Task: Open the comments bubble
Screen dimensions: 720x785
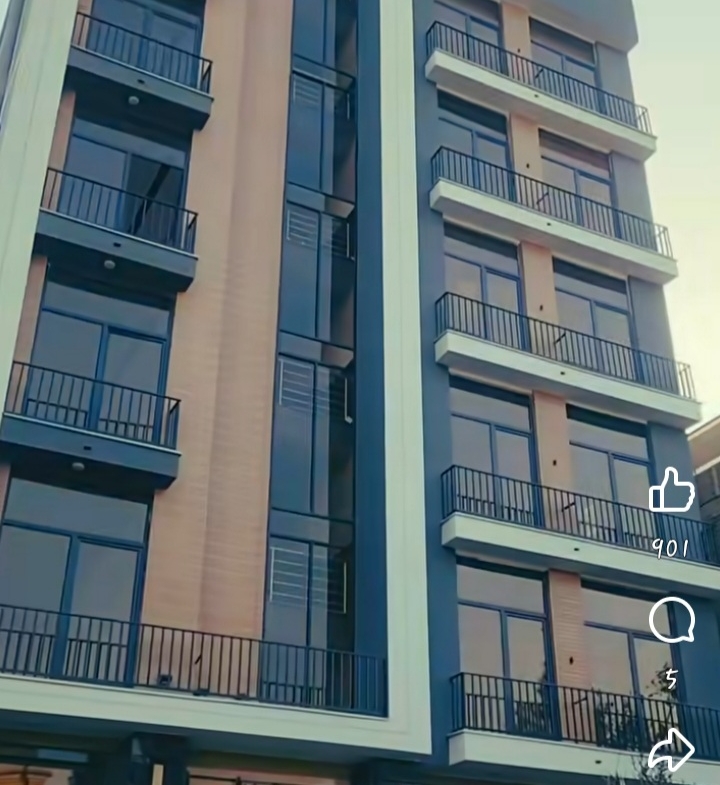Action: 671,620
